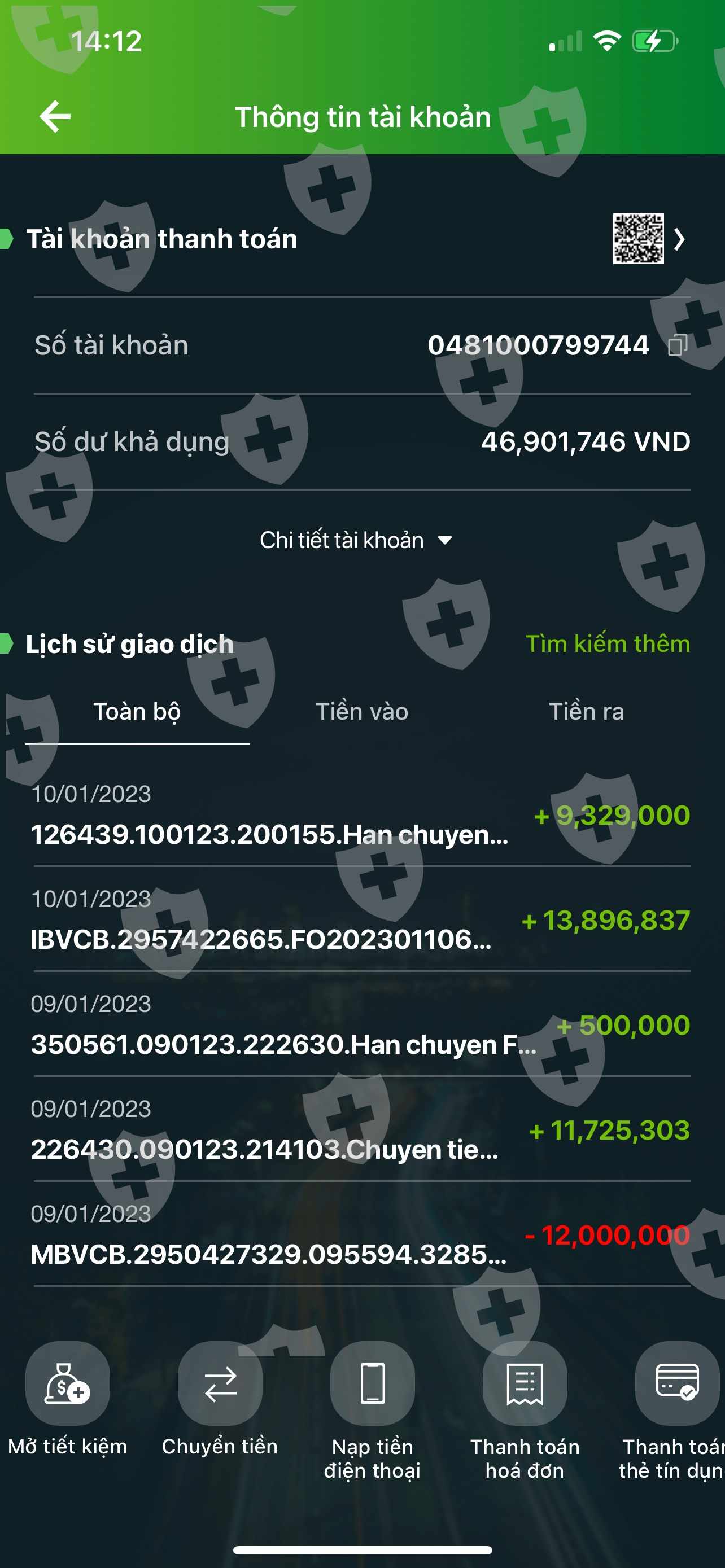
Task: Open the +13,896,837 IBVCB transaction
Action: pyautogui.click(x=361, y=921)
